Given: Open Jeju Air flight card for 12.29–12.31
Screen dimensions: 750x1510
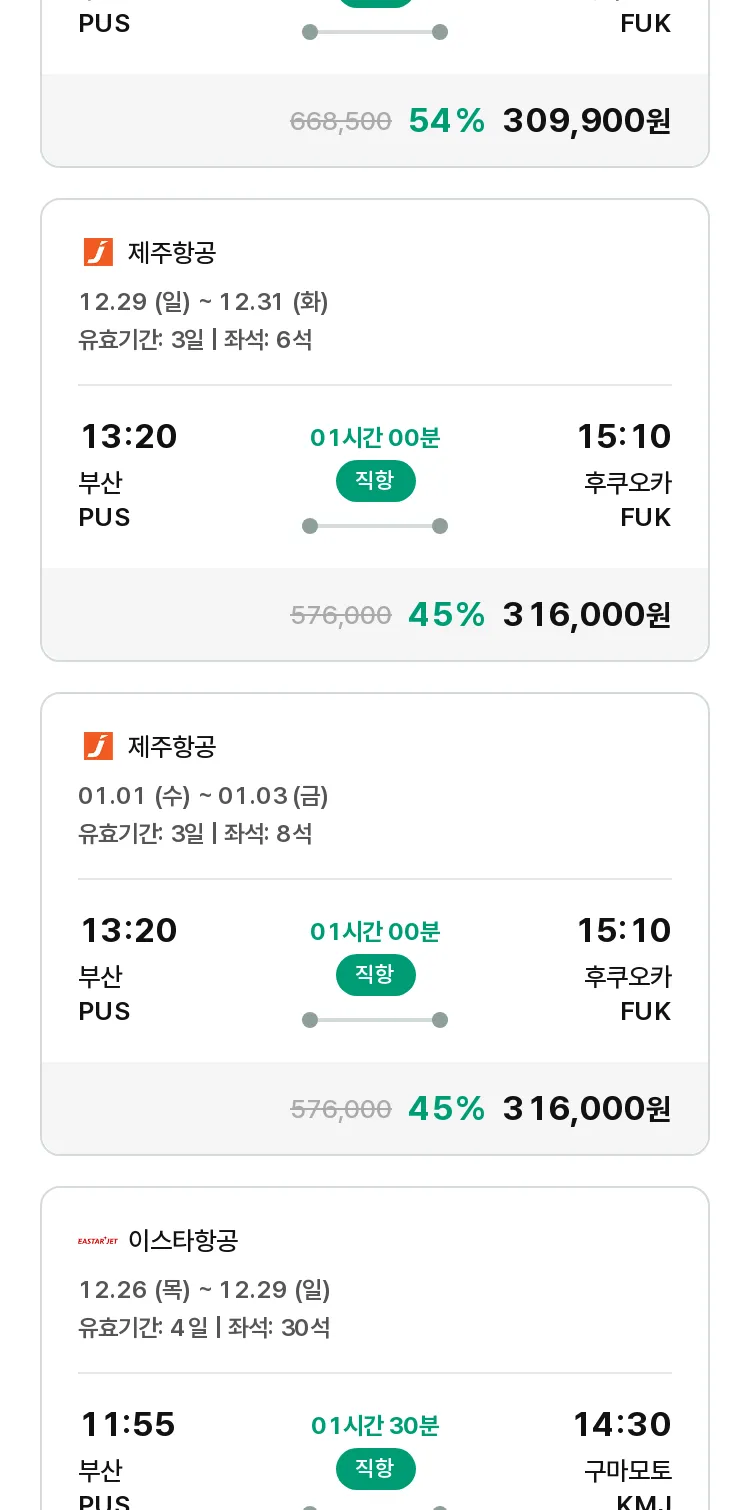Looking at the screenshot, I should 375,430.
